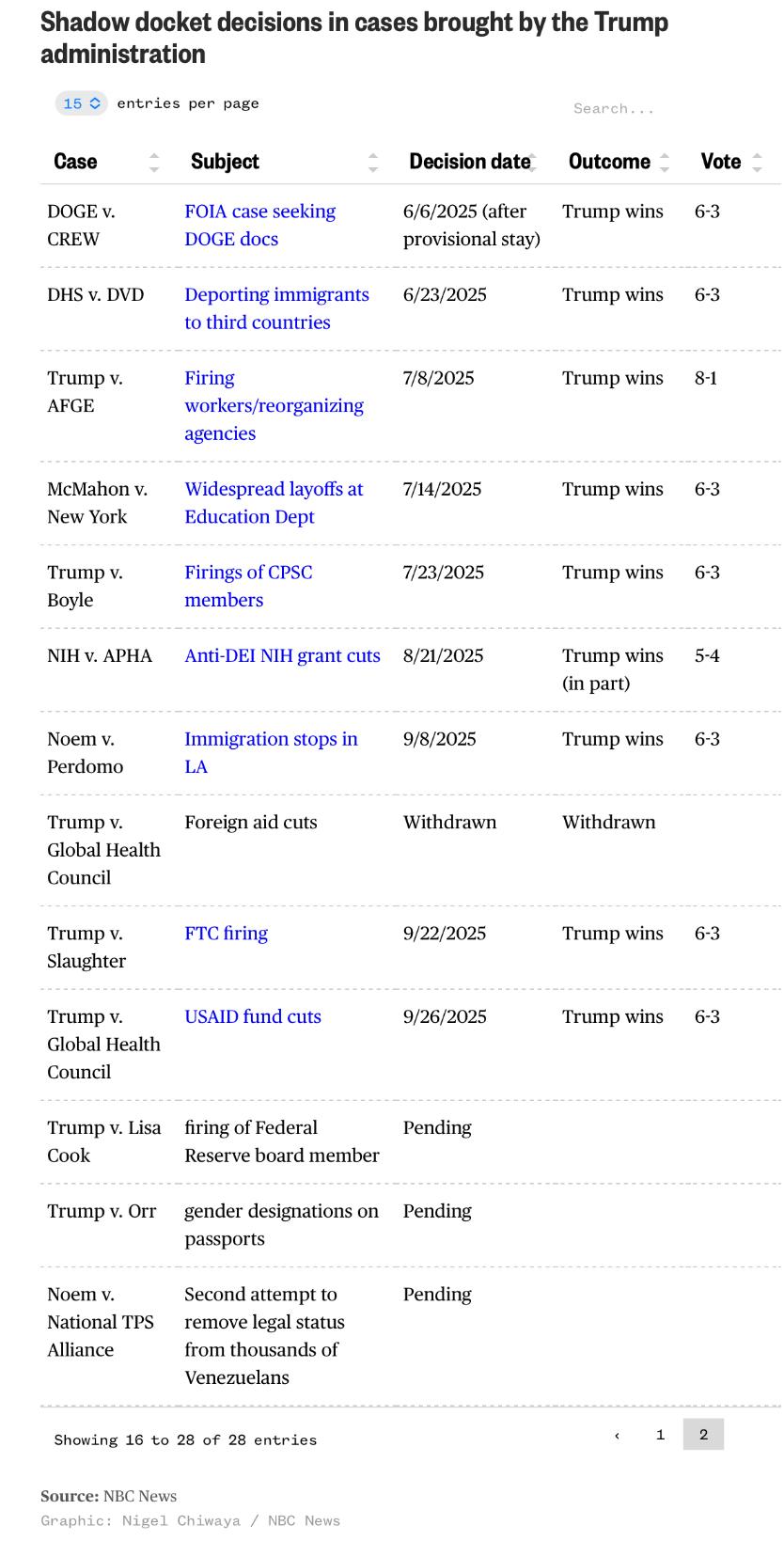Select page 2 in pagination

(703, 1435)
